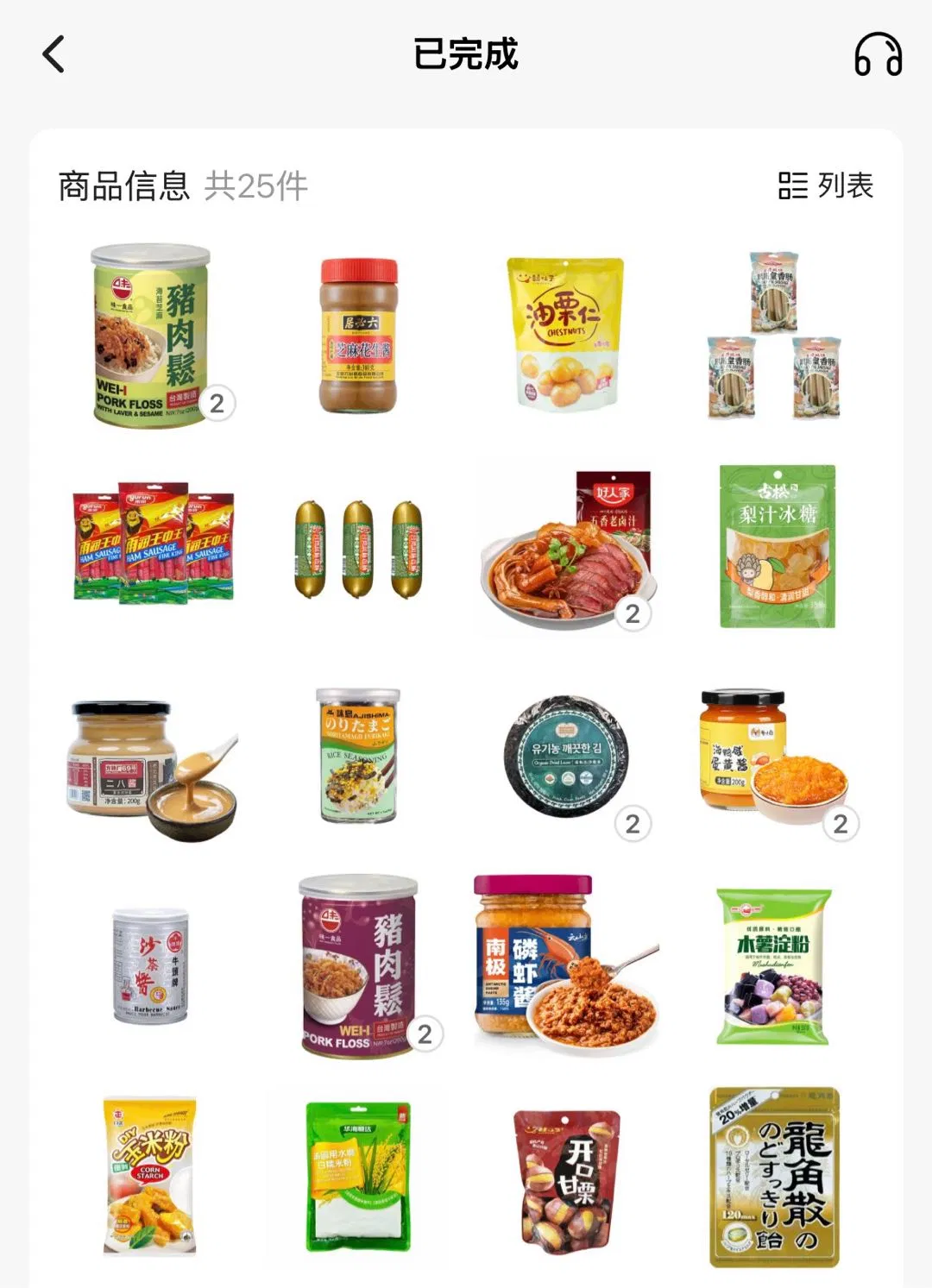View the 梨汁冰糖 product

click(777, 546)
